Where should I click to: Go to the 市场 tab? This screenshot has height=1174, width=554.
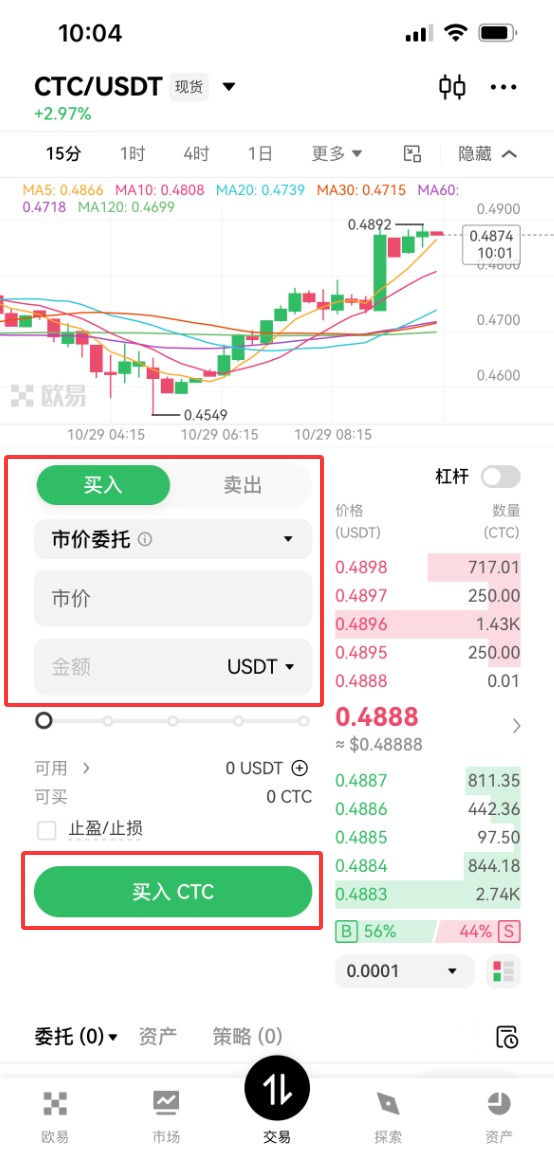coord(165,1116)
